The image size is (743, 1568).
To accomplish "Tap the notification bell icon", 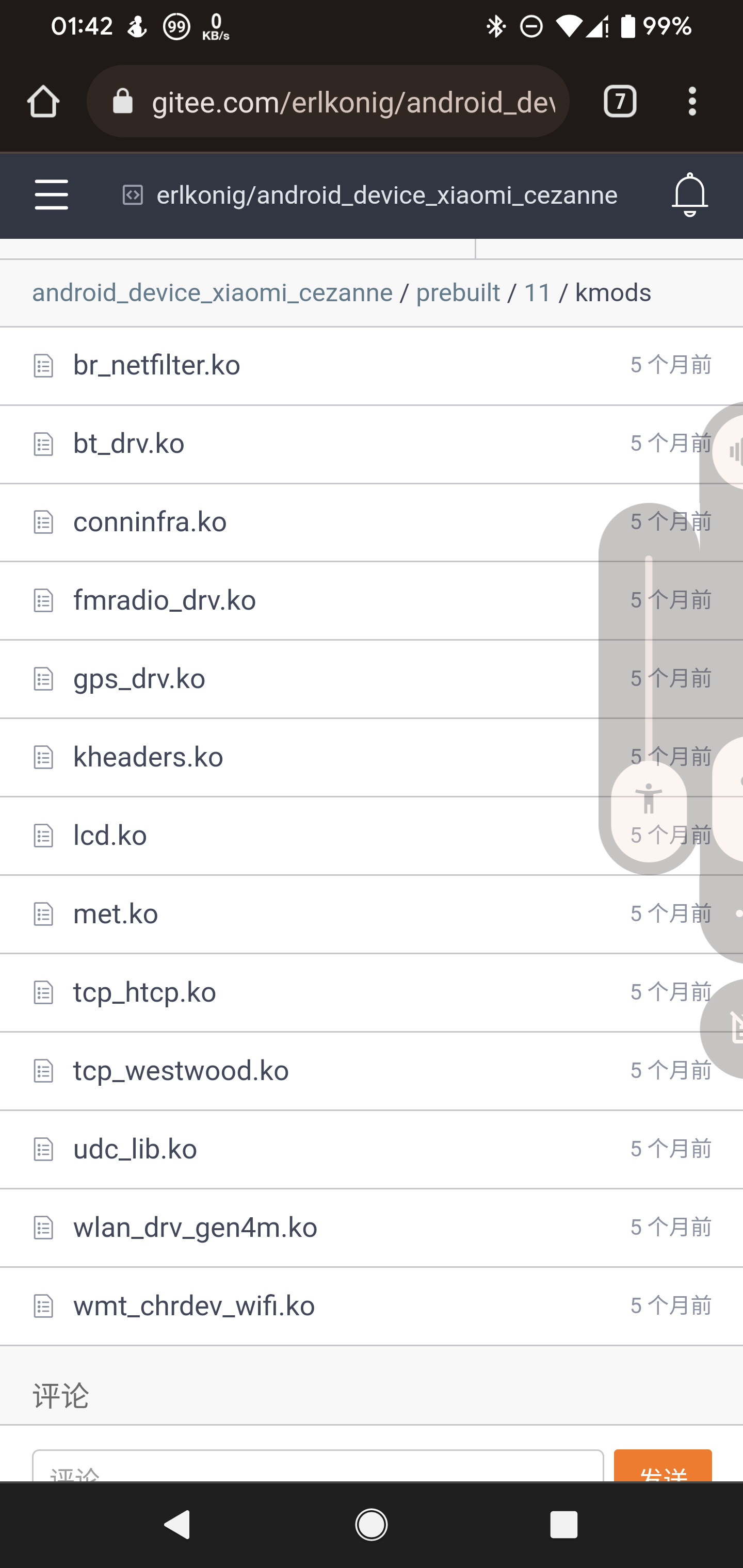I will click(689, 195).
